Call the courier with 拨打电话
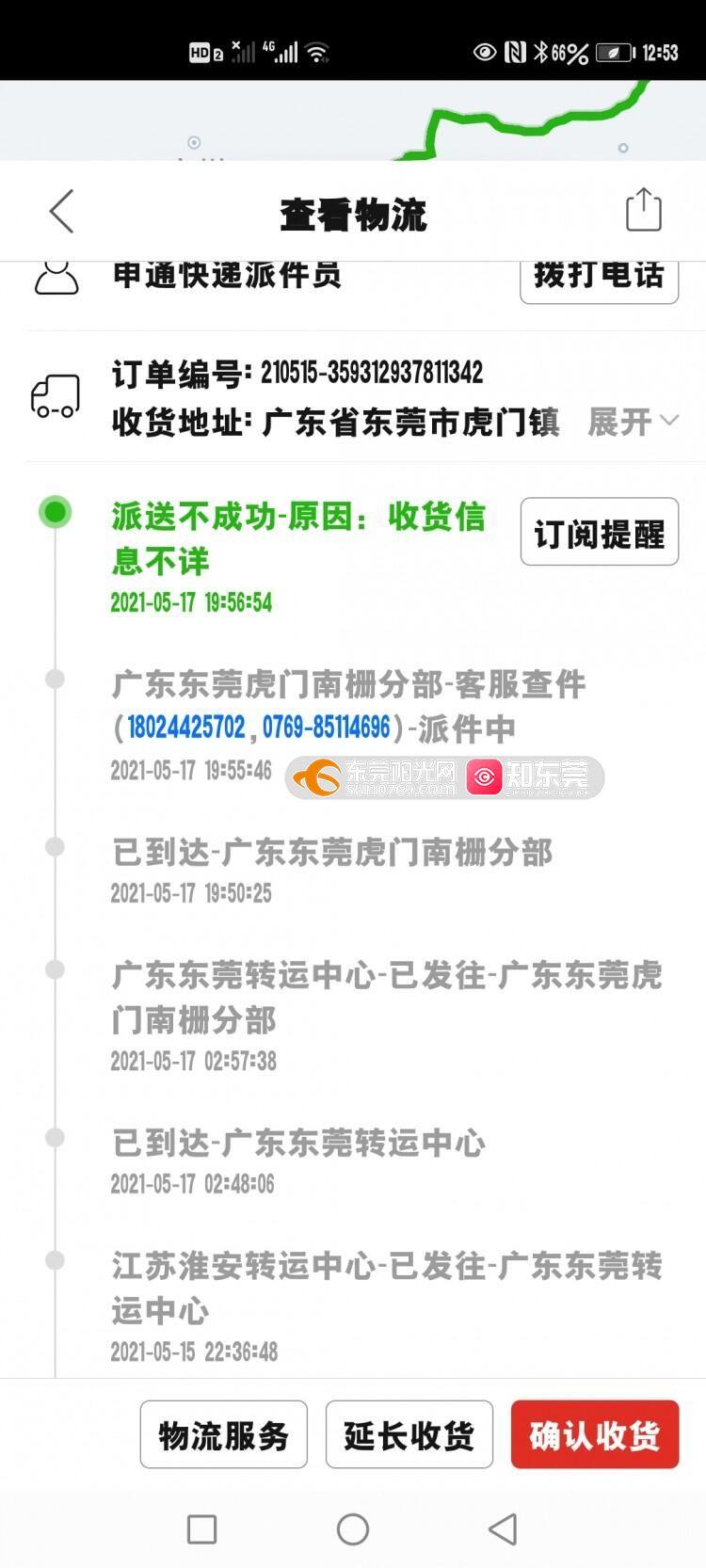Viewport: 706px width, 1568px height. click(599, 277)
